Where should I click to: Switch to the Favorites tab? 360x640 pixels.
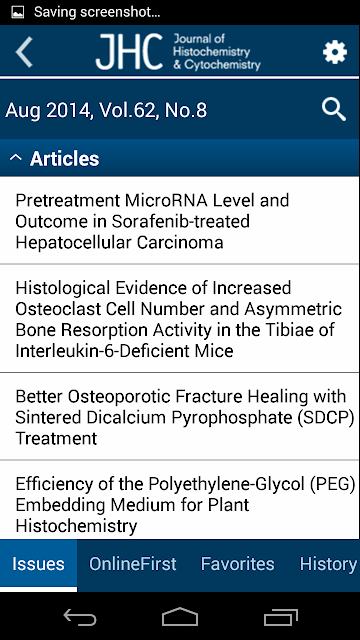238,564
